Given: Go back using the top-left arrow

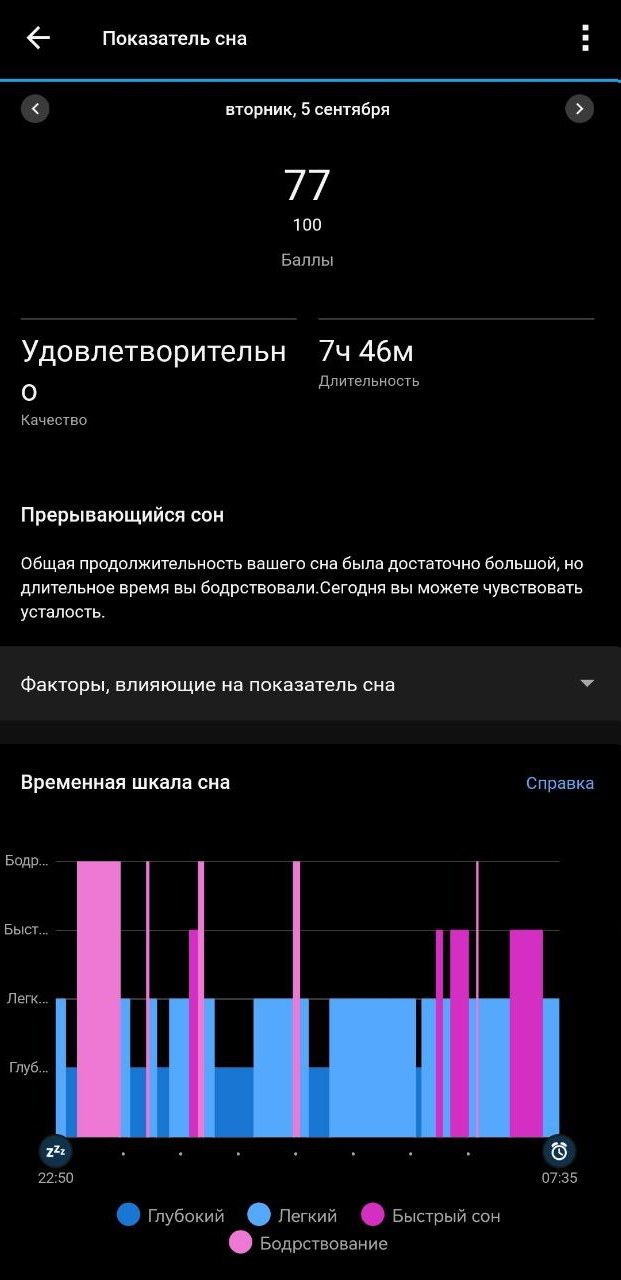Looking at the screenshot, I should pos(38,39).
